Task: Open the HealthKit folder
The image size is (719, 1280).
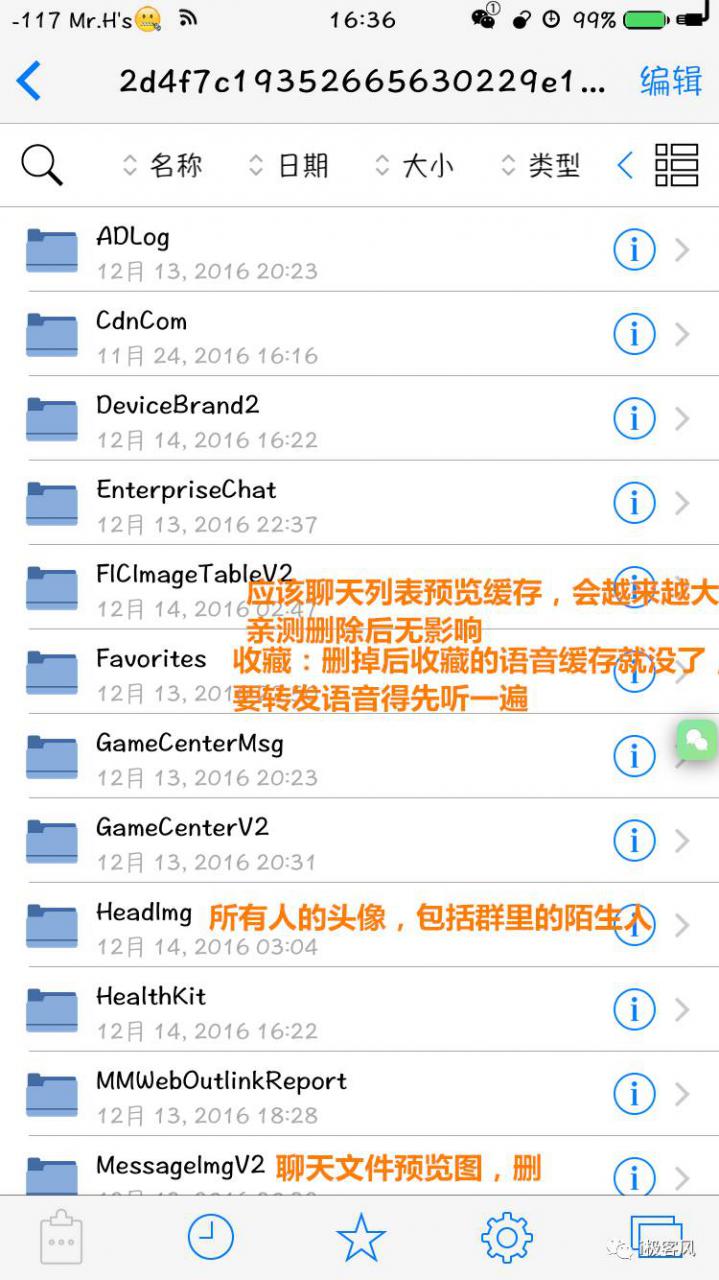Action: (x=300, y=1010)
